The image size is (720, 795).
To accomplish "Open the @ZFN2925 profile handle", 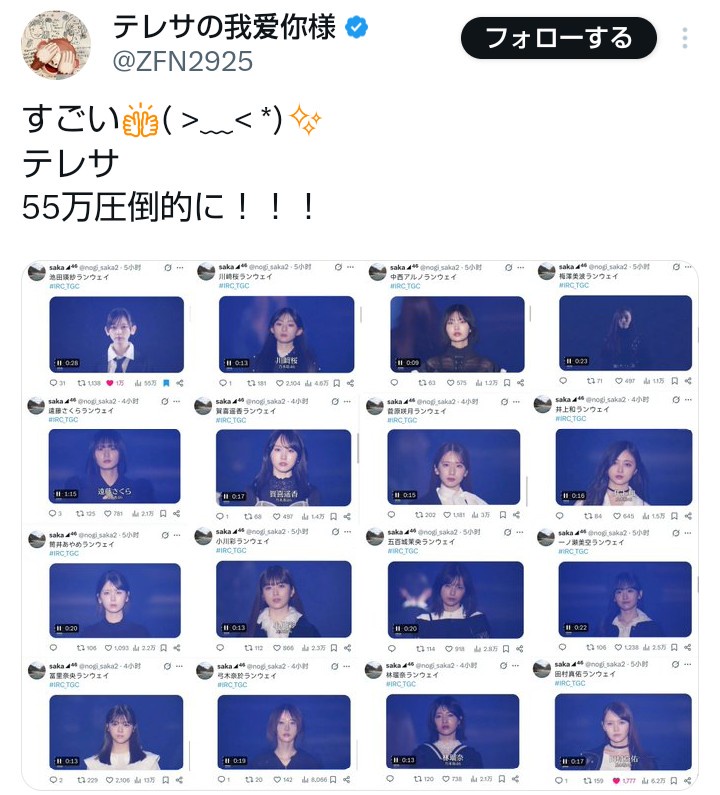I will click(x=183, y=63).
